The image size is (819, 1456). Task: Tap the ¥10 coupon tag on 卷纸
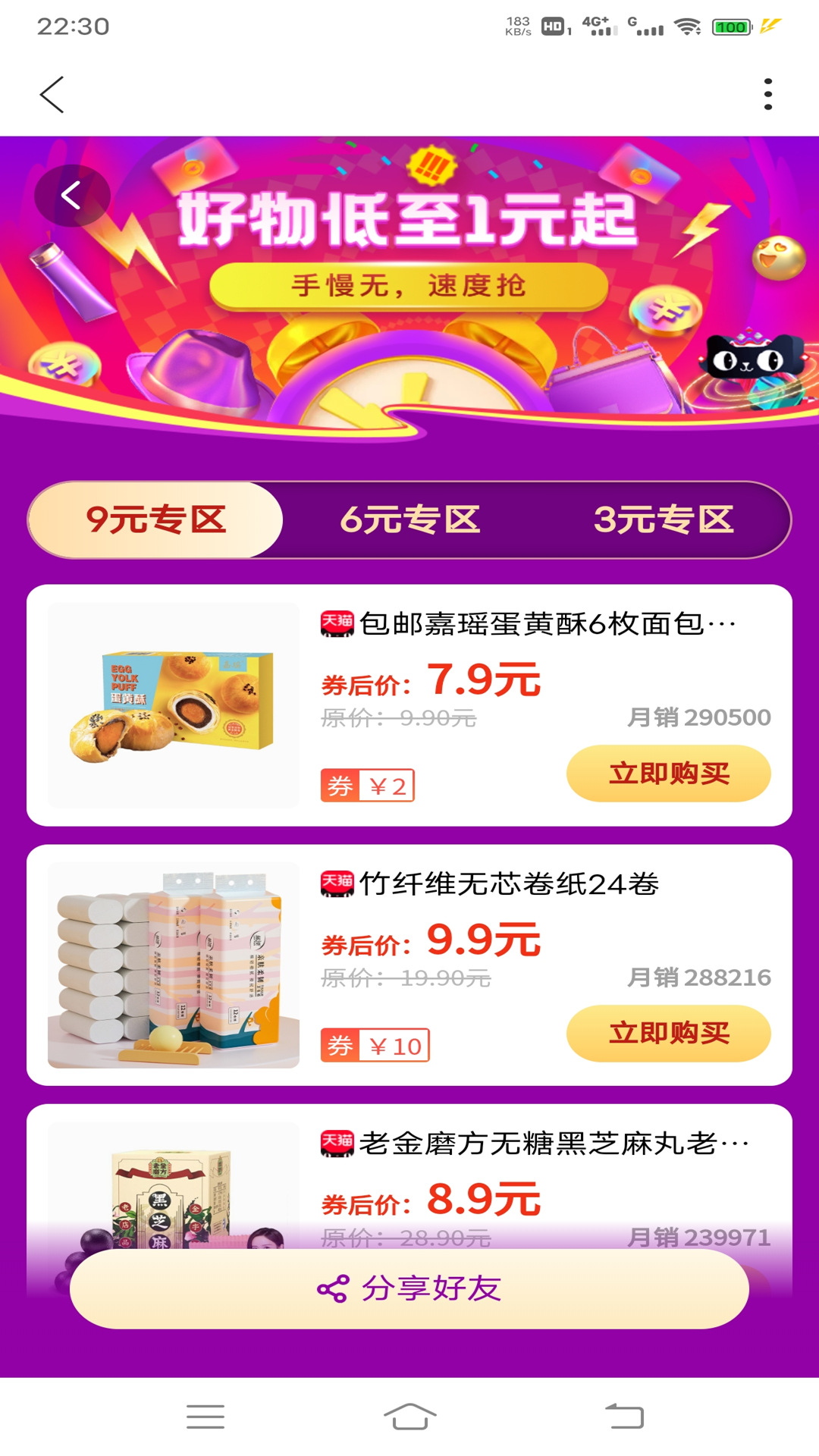(x=375, y=1045)
